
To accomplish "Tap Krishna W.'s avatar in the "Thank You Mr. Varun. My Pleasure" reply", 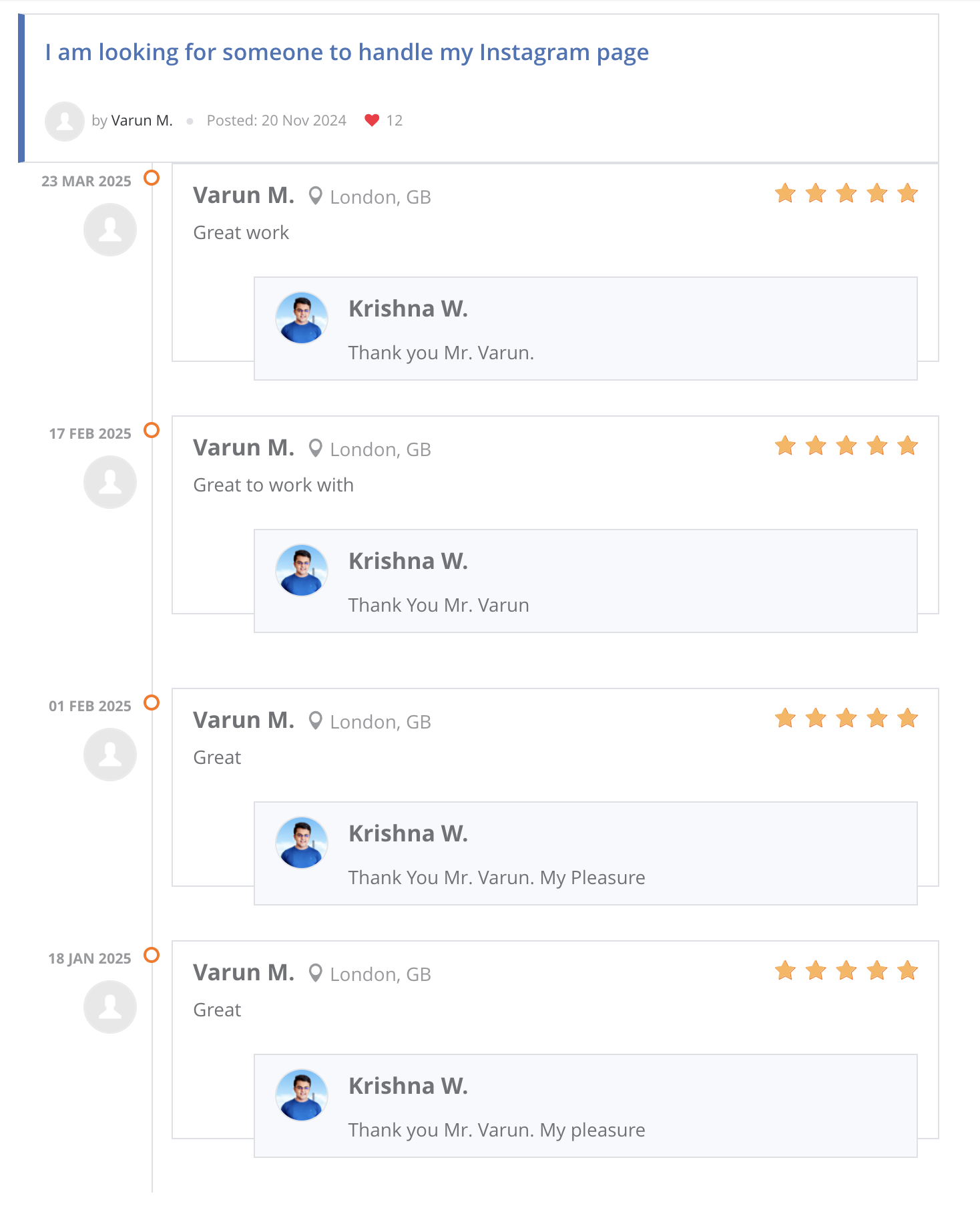I will (302, 843).
